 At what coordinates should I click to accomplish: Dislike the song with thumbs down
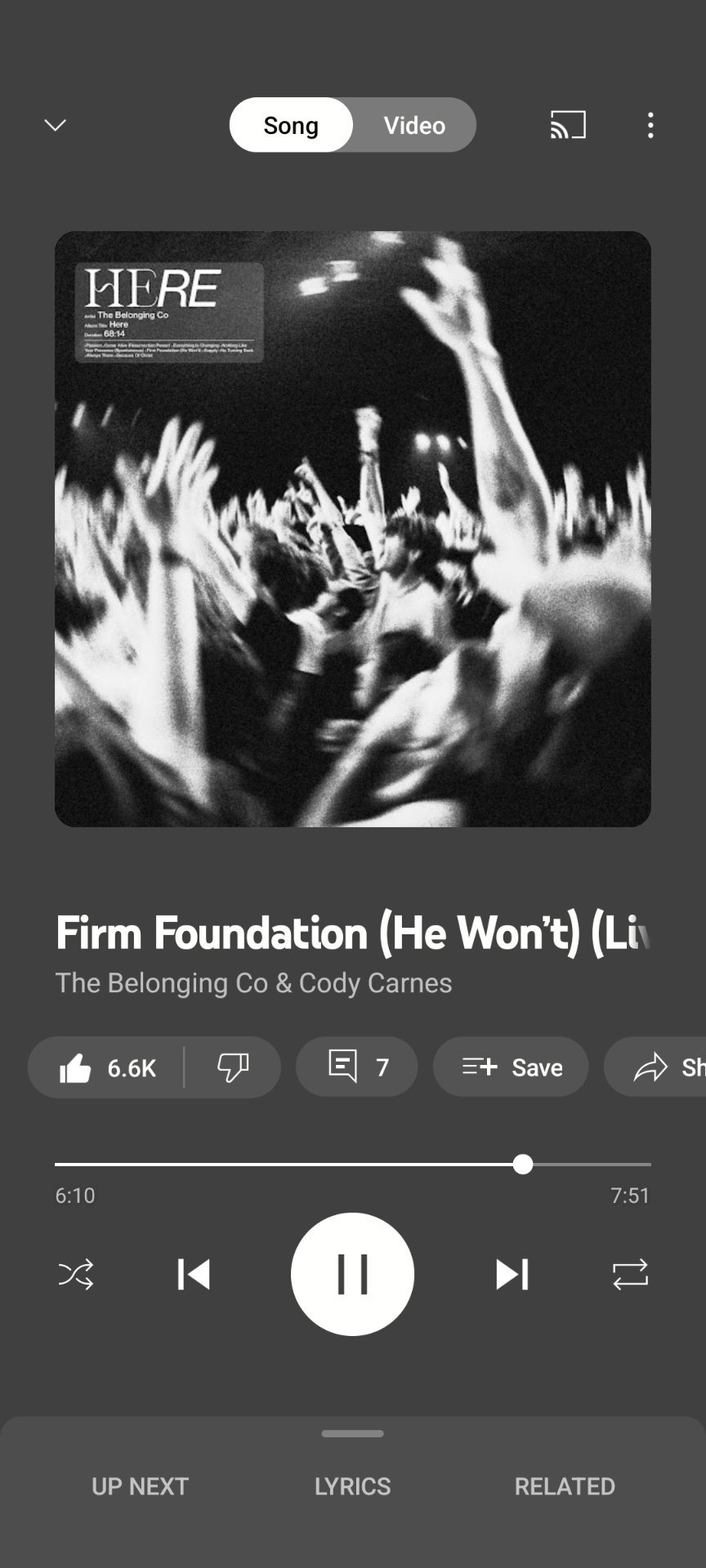tap(233, 1067)
